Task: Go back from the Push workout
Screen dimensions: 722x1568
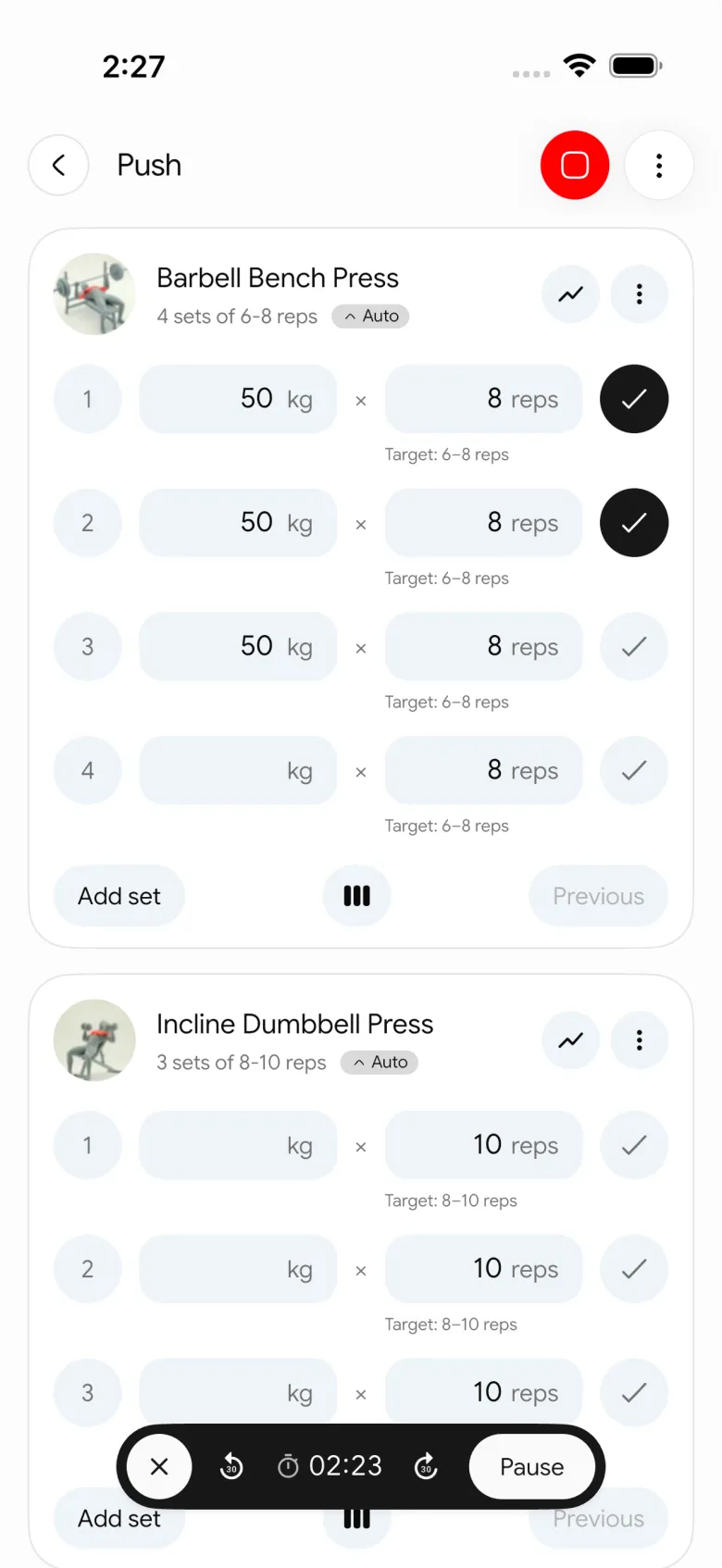Action: tap(58, 166)
